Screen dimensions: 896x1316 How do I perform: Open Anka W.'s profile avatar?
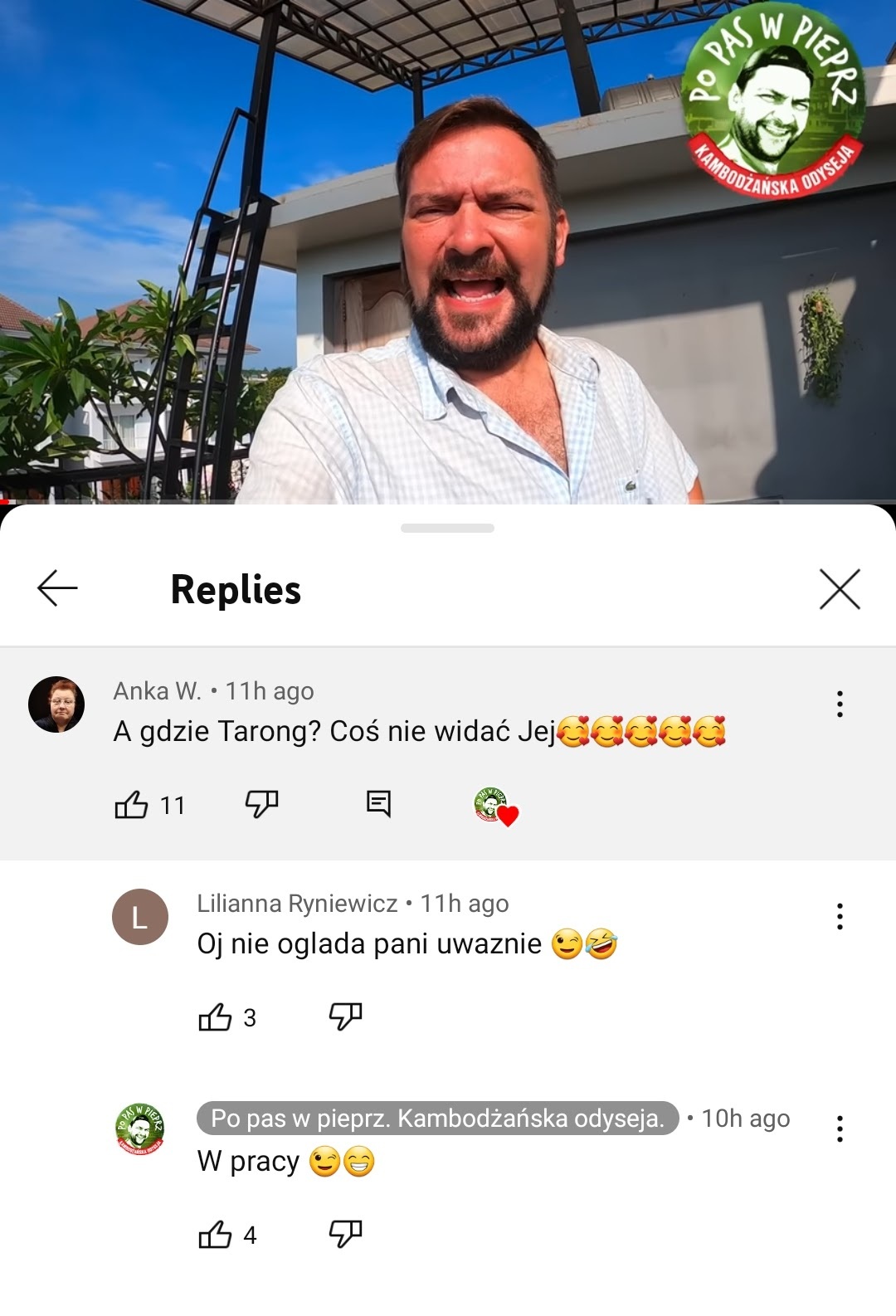tap(56, 704)
